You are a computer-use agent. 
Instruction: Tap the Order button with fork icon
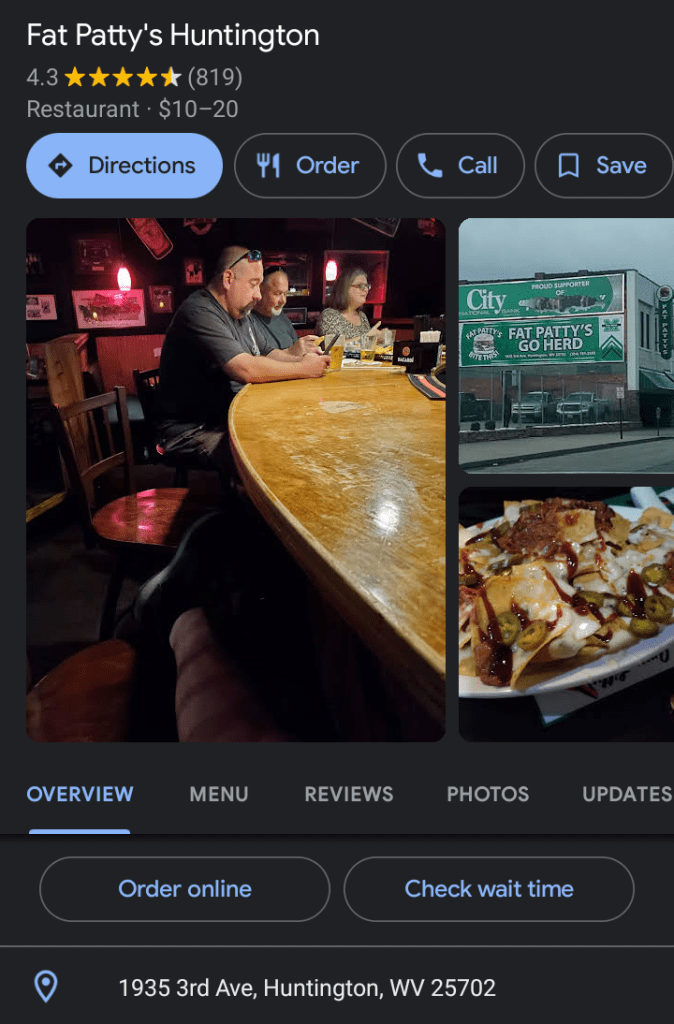click(x=310, y=166)
